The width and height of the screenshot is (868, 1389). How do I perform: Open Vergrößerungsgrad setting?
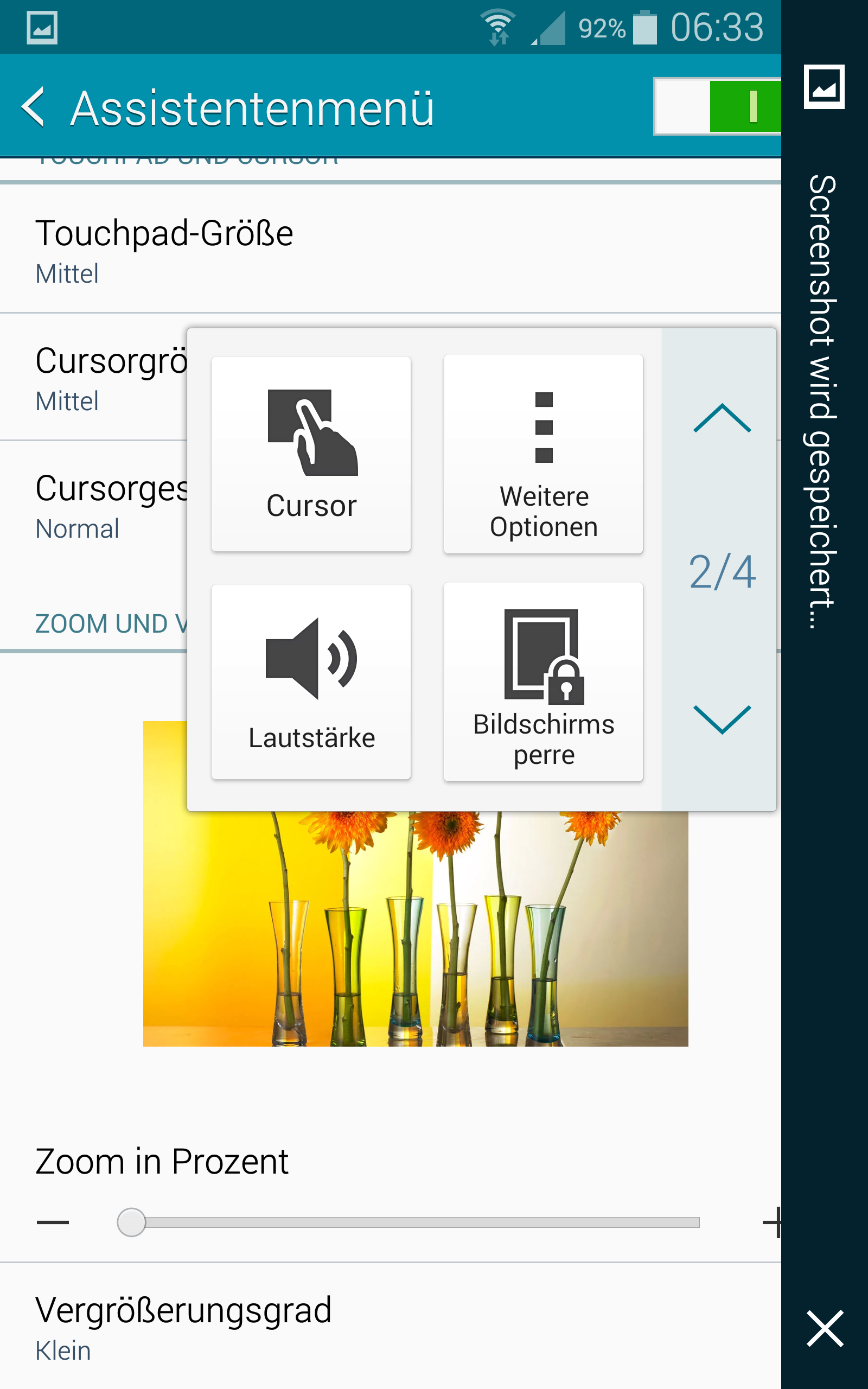pos(391,1327)
